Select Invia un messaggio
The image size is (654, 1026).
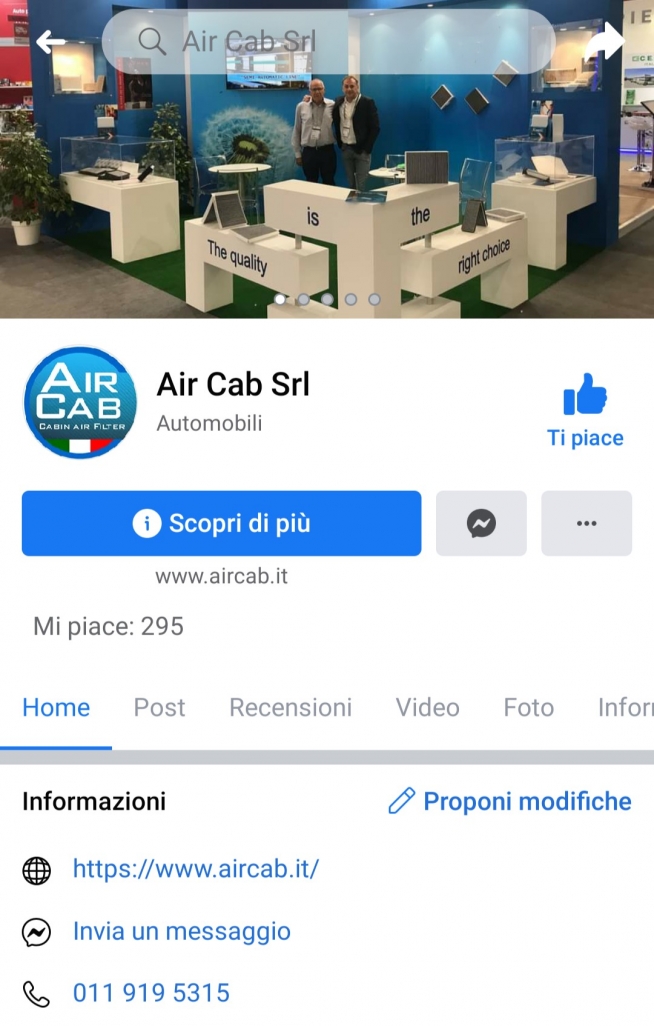[x=181, y=932]
